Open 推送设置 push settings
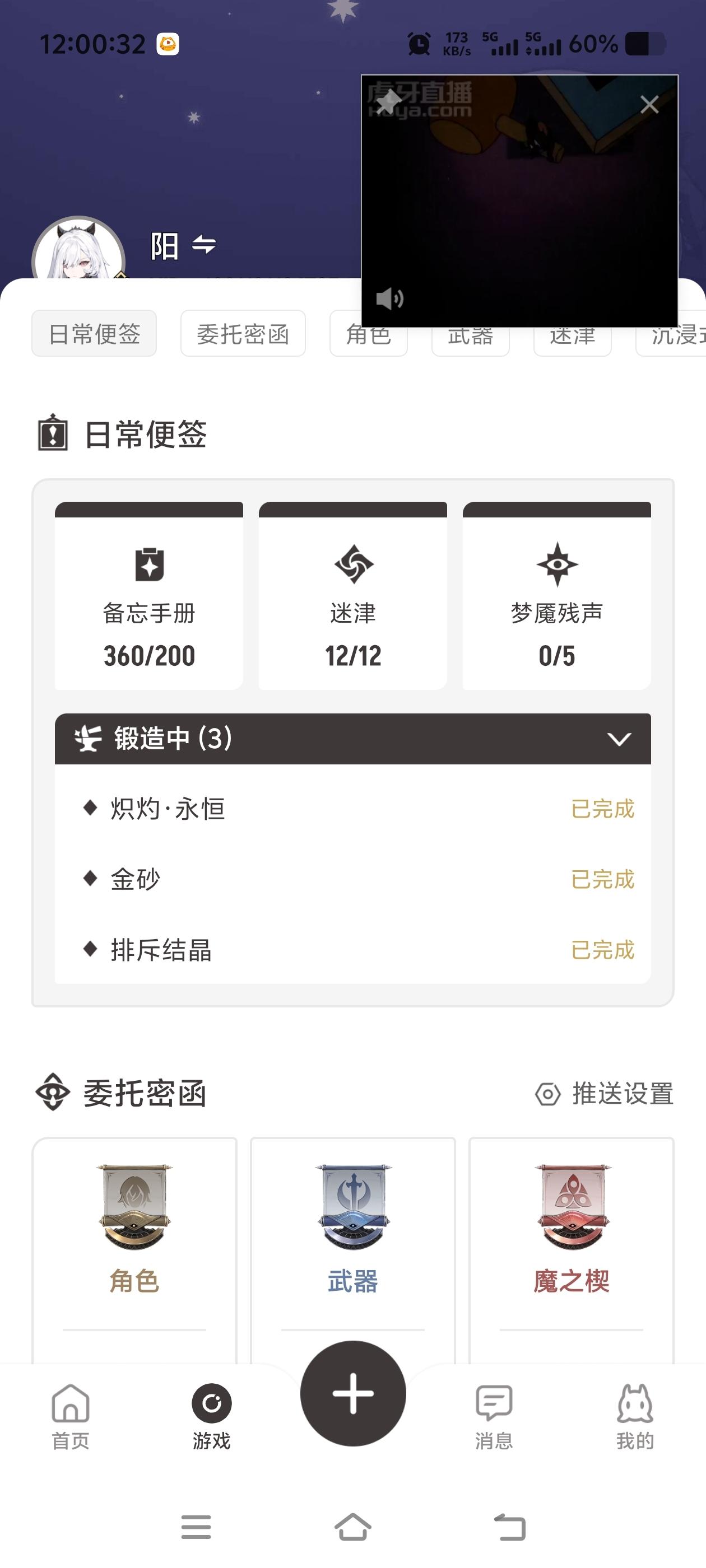This screenshot has height=1568, width=706. tap(605, 1094)
